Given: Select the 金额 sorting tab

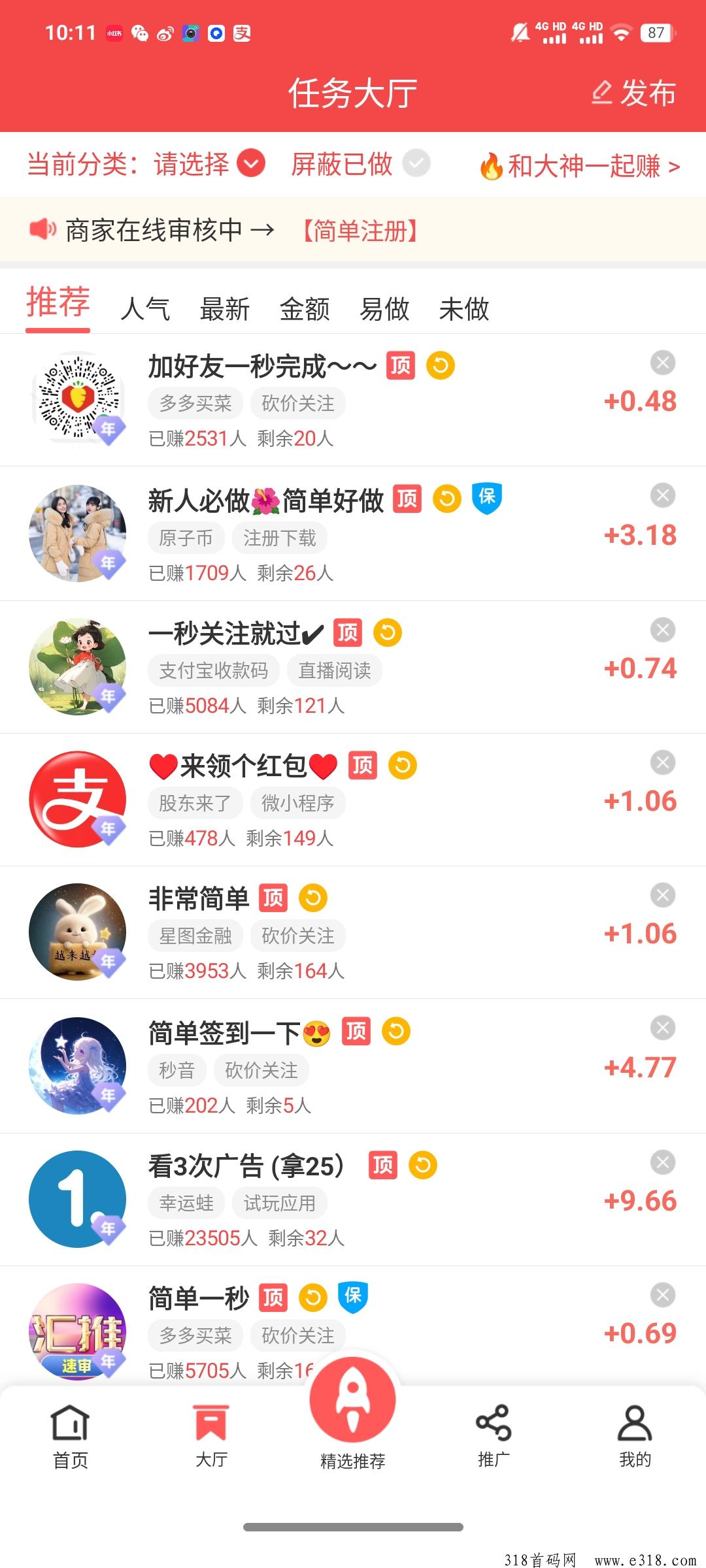Looking at the screenshot, I should tap(305, 308).
